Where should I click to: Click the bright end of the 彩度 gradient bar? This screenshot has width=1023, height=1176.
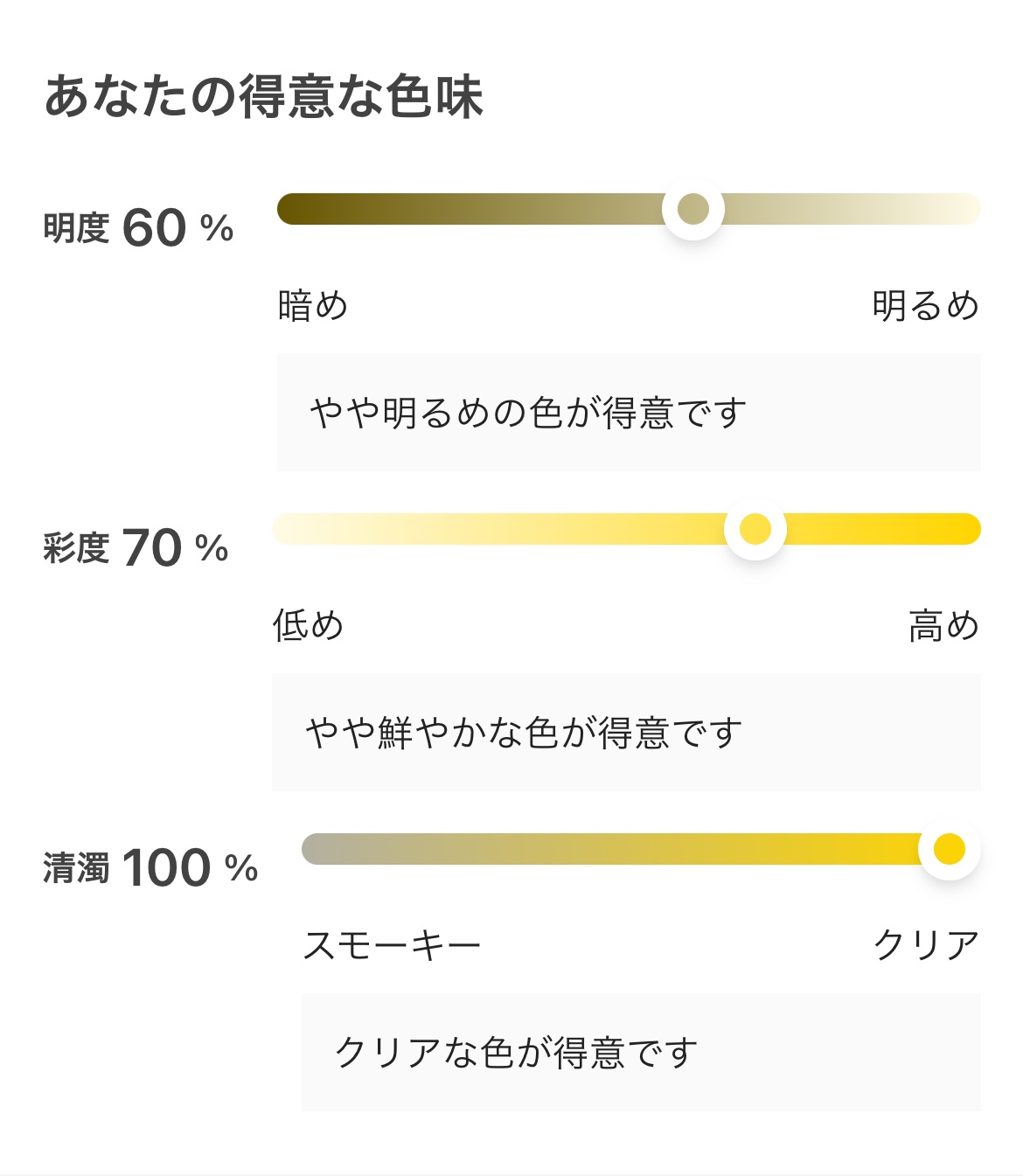click(x=962, y=529)
